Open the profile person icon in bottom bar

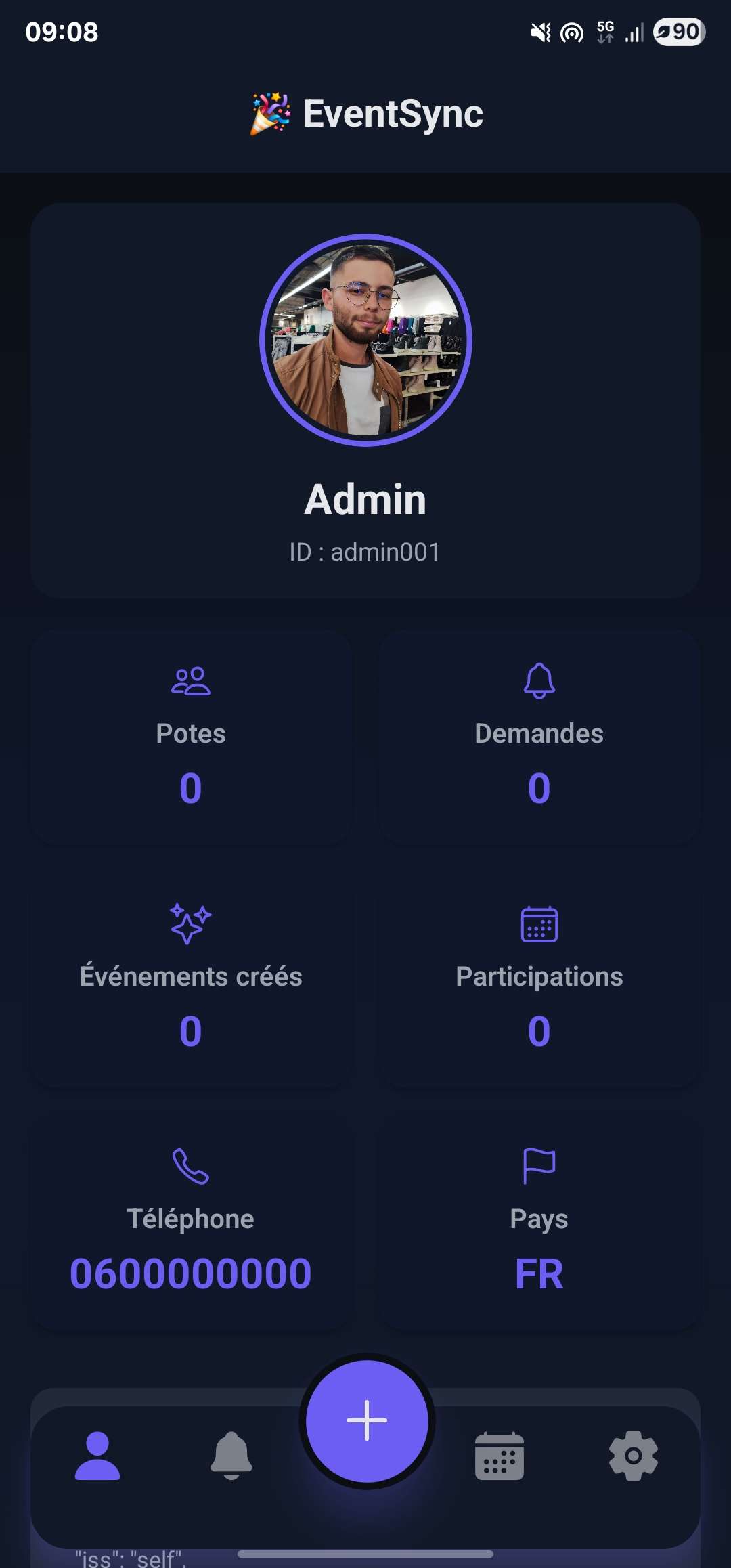[x=97, y=1456]
